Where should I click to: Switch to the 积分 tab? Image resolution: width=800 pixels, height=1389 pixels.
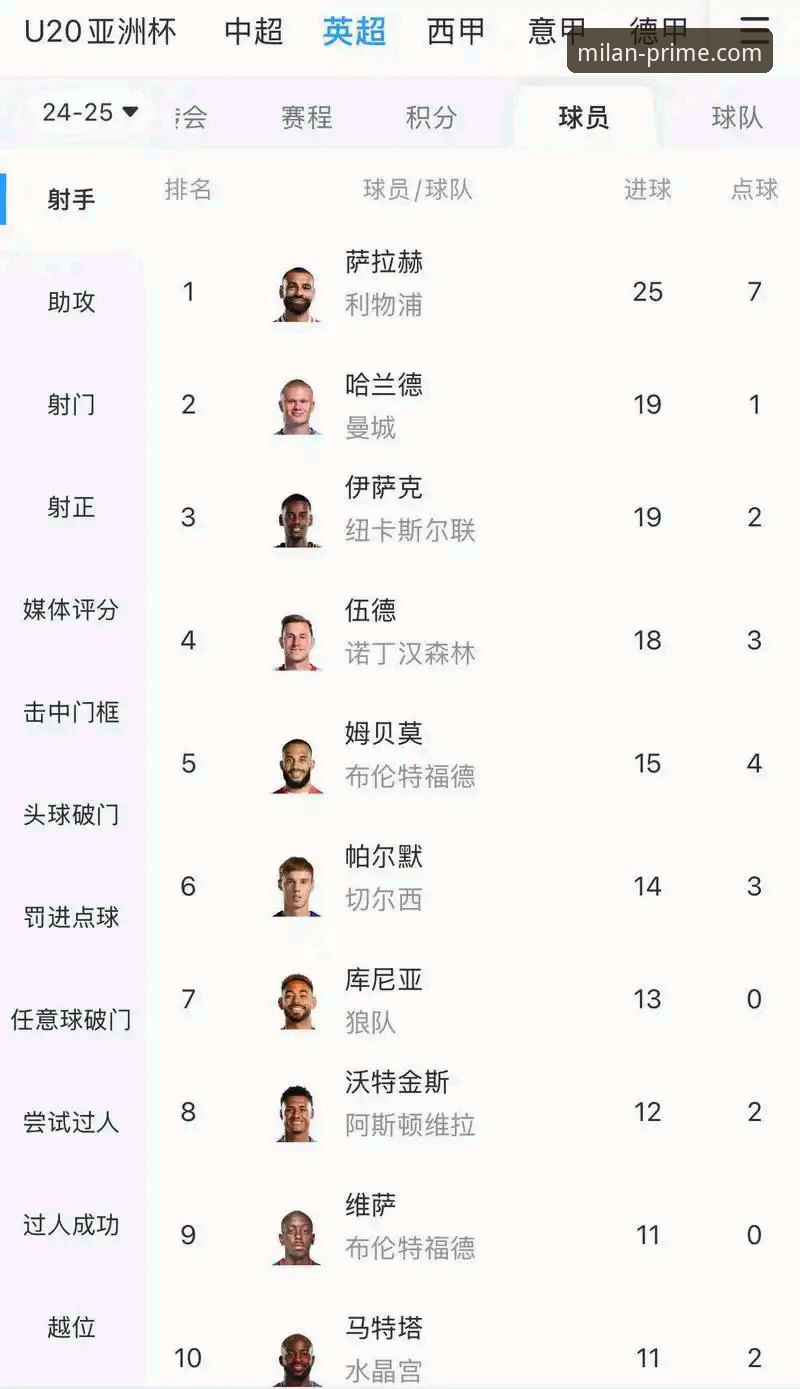[x=431, y=117]
